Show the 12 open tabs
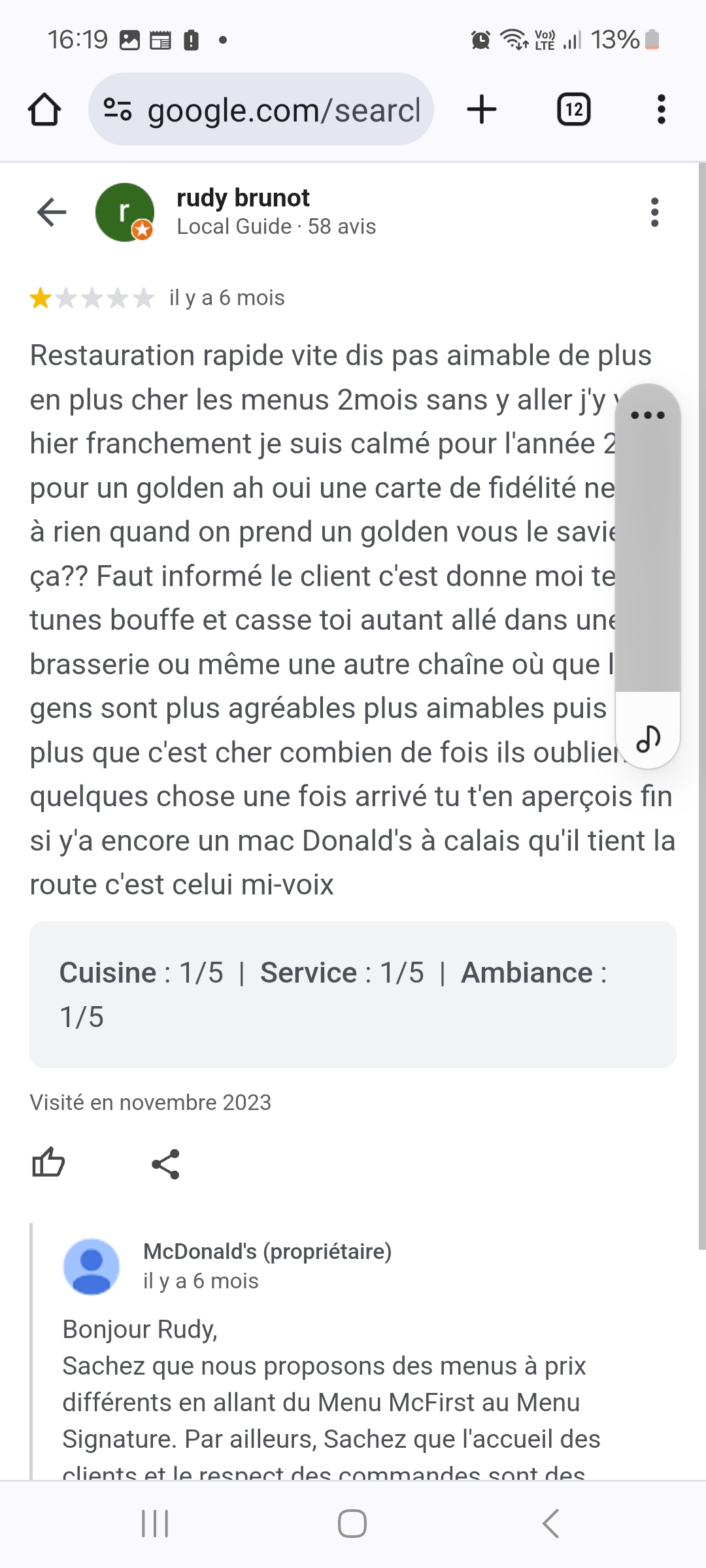The image size is (706, 1568). (573, 109)
